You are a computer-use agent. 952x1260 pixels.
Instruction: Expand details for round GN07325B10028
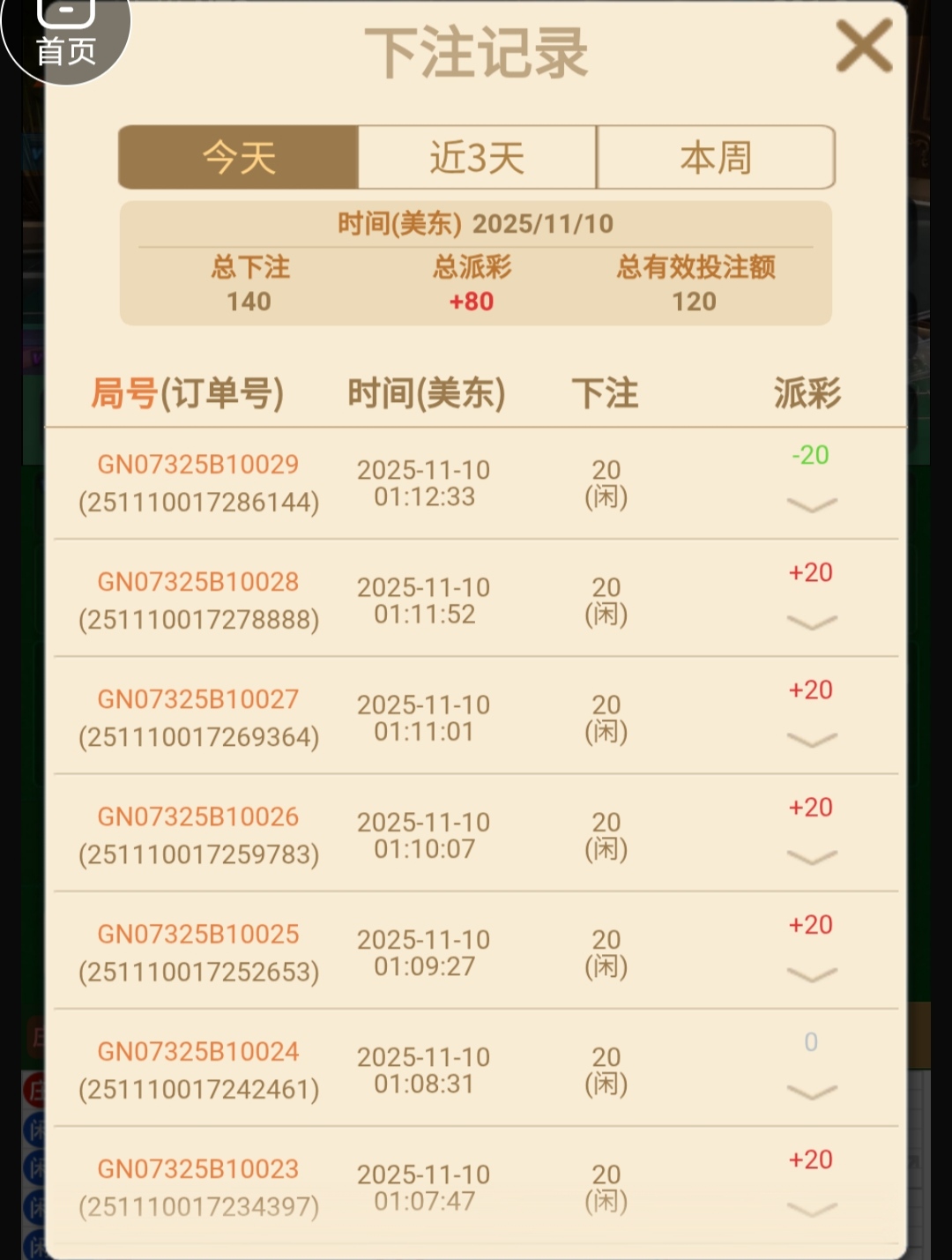[811, 623]
